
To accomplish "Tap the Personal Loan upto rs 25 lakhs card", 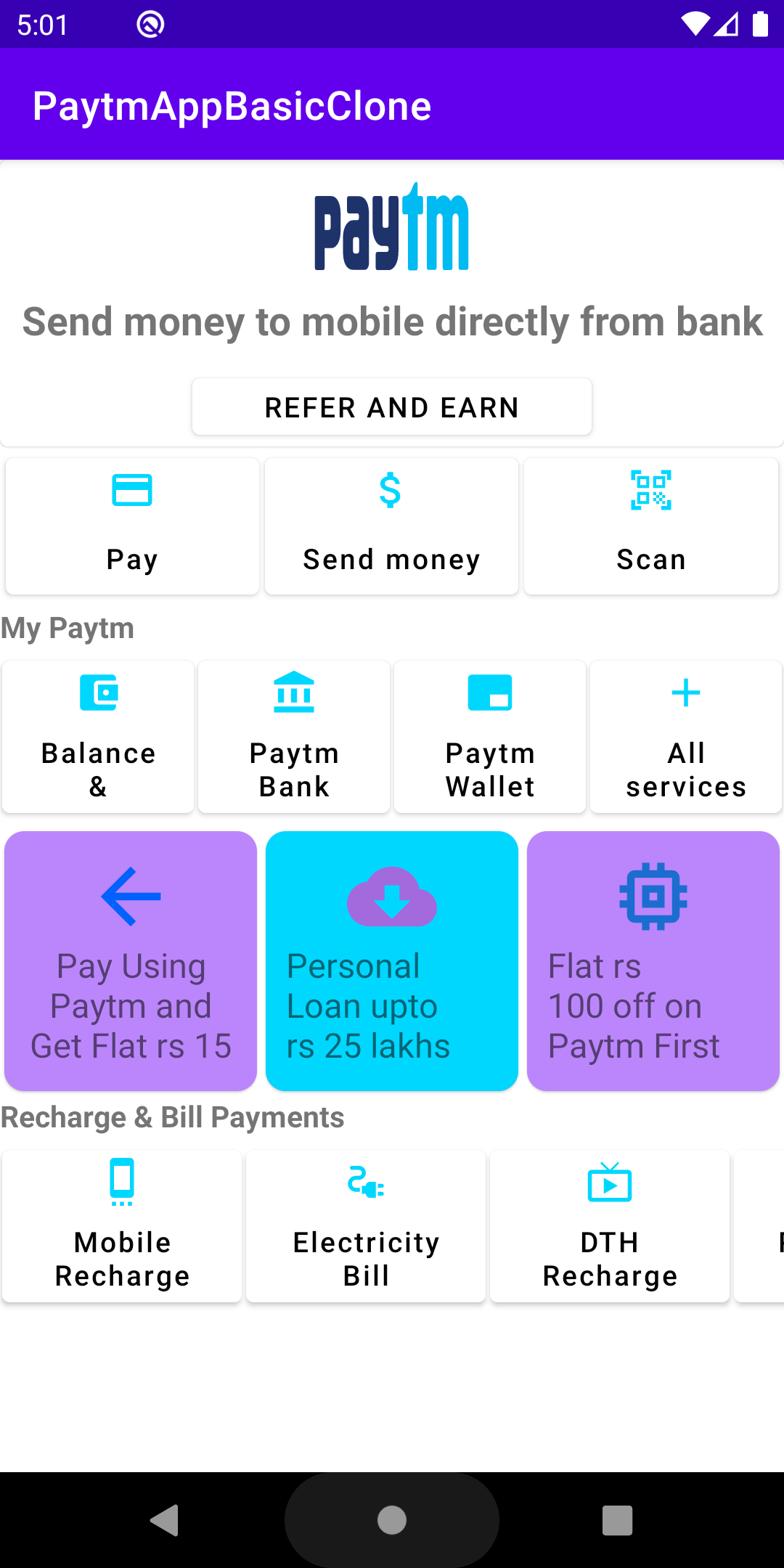I will point(391,961).
